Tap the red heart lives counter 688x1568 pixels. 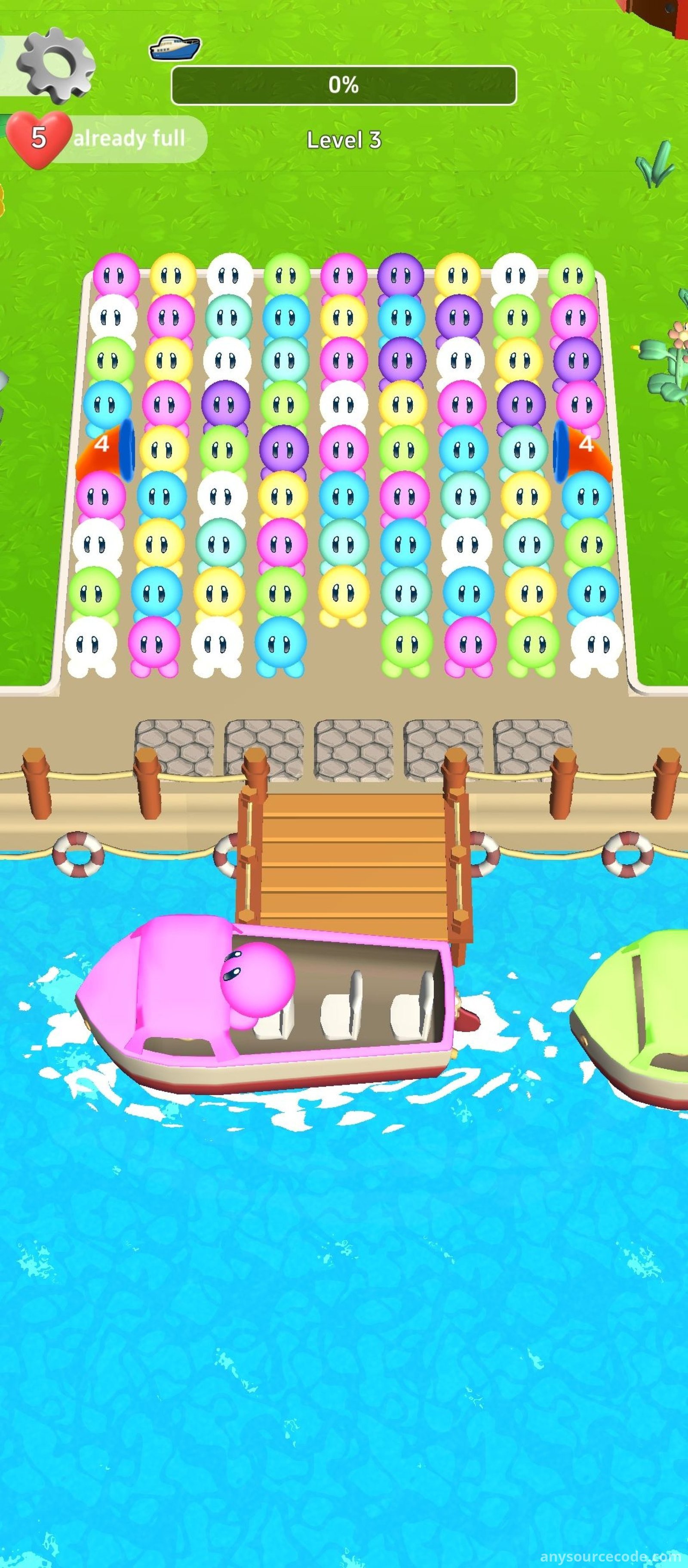[39, 138]
